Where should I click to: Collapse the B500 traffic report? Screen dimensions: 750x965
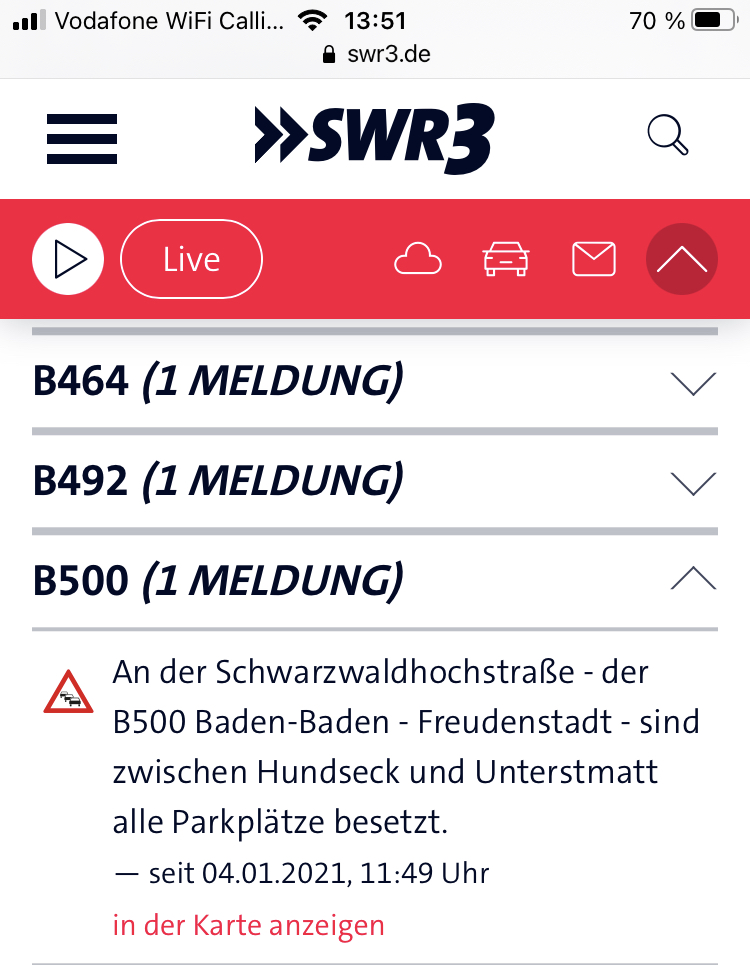pyautogui.click(x=693, y=578)
